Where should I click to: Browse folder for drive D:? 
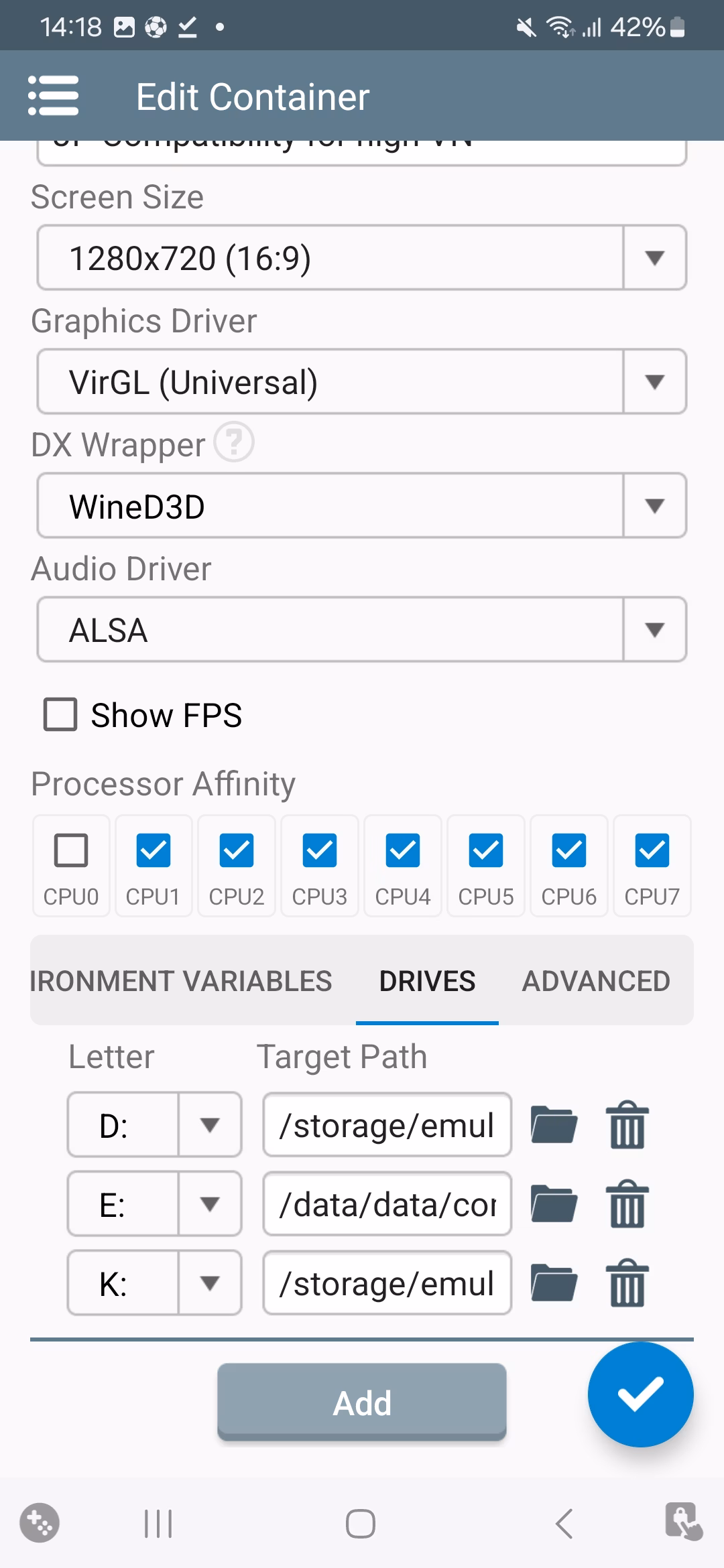[554, 1125]
